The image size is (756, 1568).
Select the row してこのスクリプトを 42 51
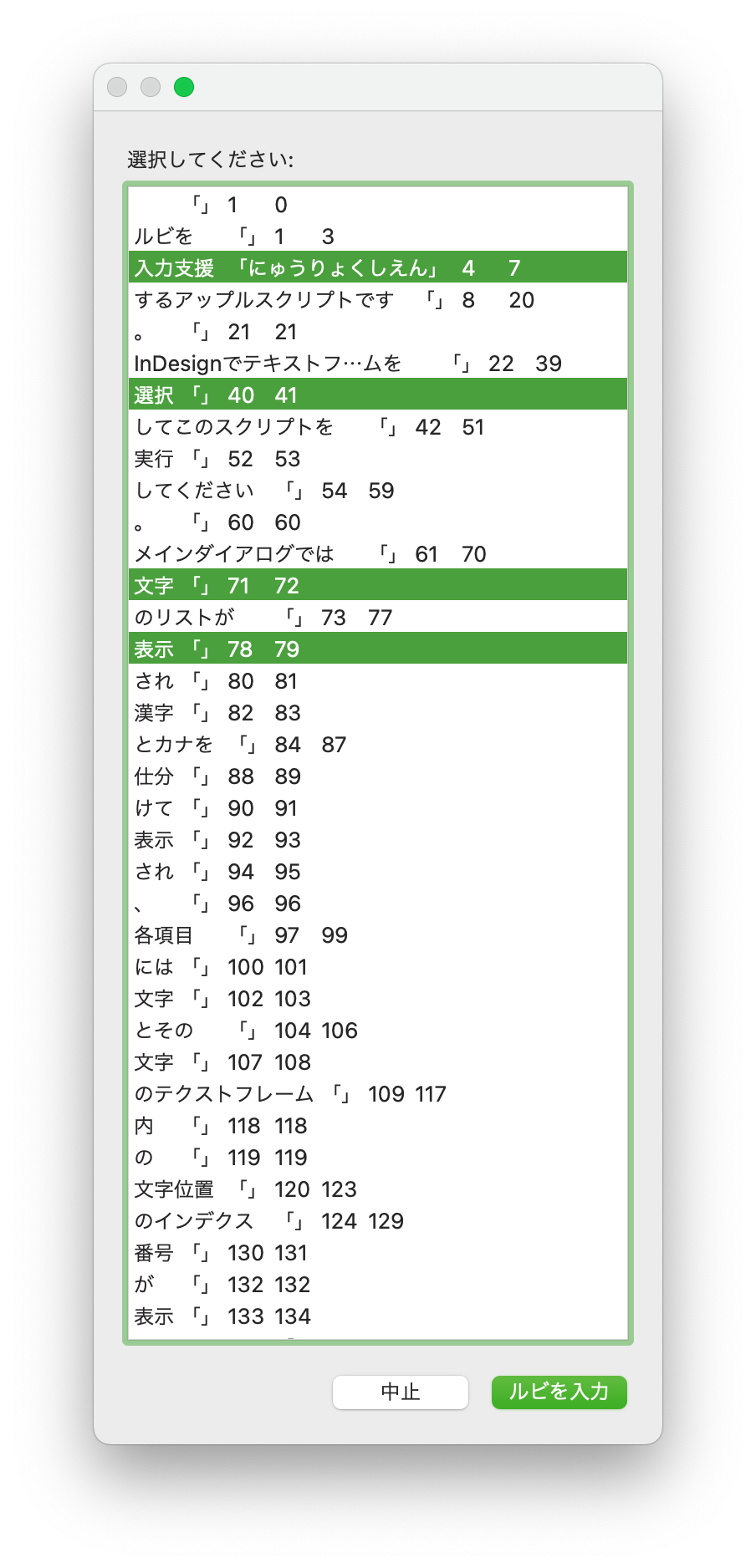tap(378, 426)
